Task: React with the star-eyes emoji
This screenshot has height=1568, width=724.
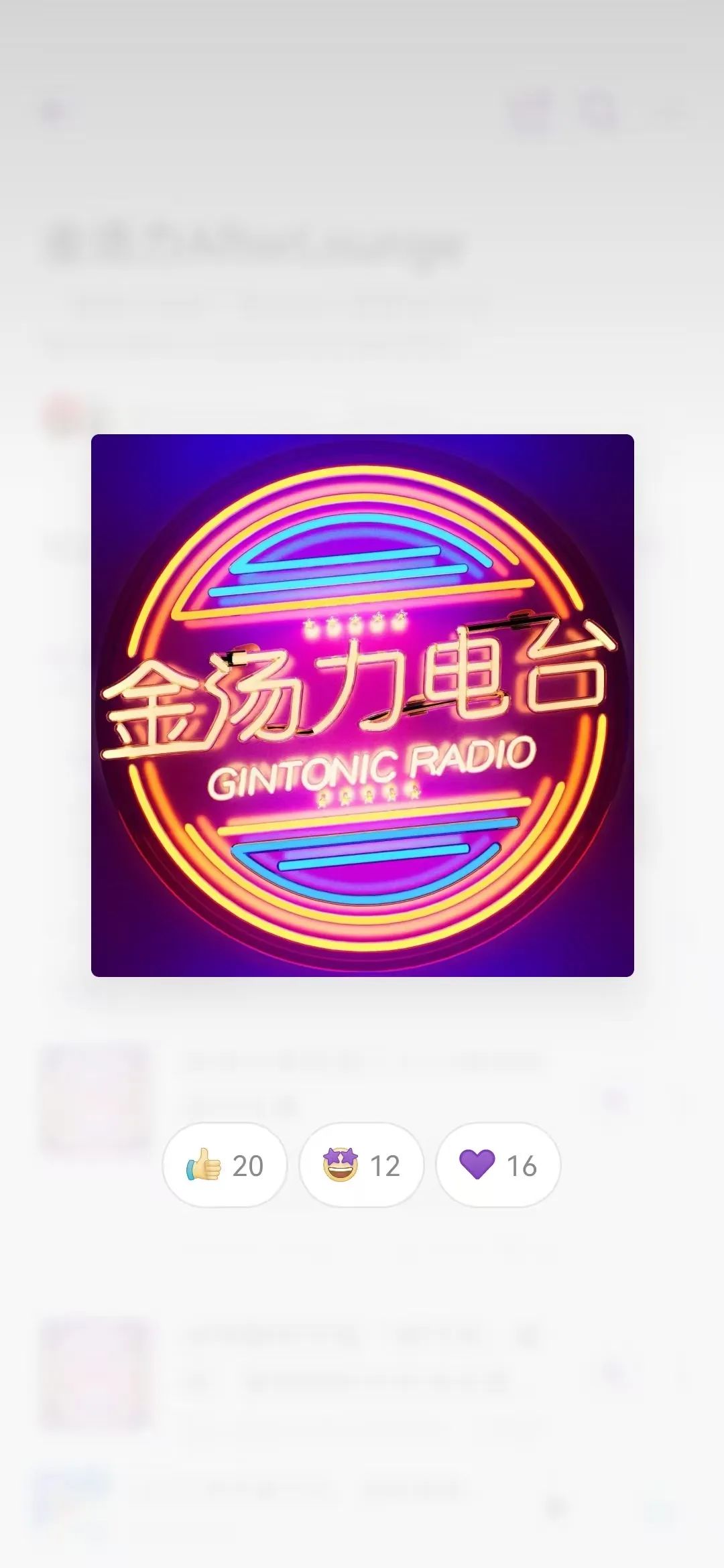Action: [x=361, y=1165]
